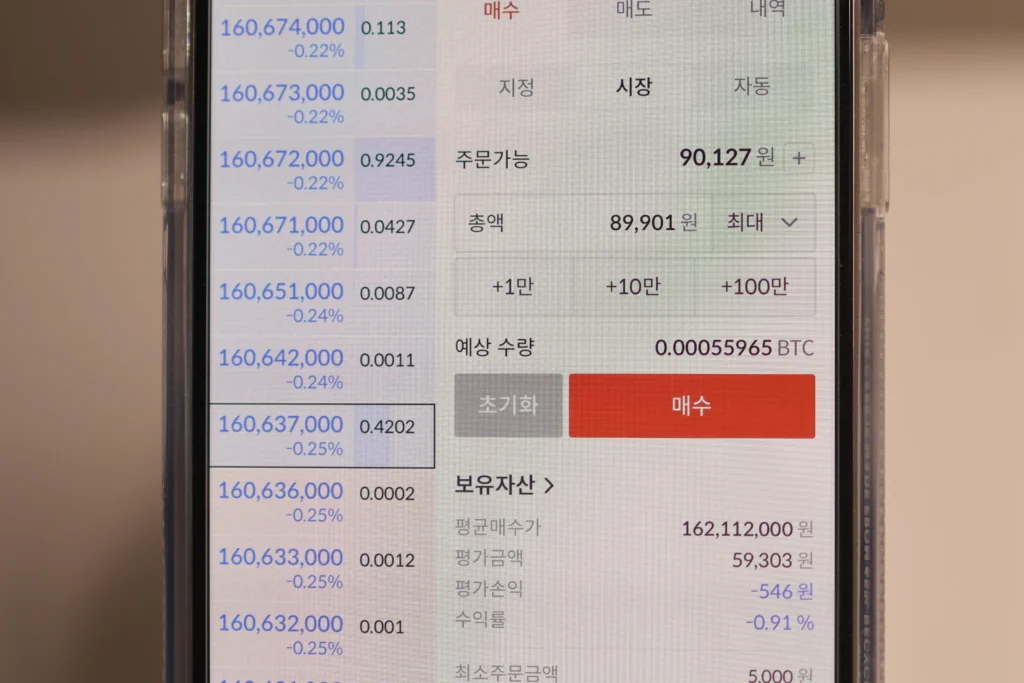Select the 160,633,000 price row
Screen dimensions: 1024x683
pos(320,568)
